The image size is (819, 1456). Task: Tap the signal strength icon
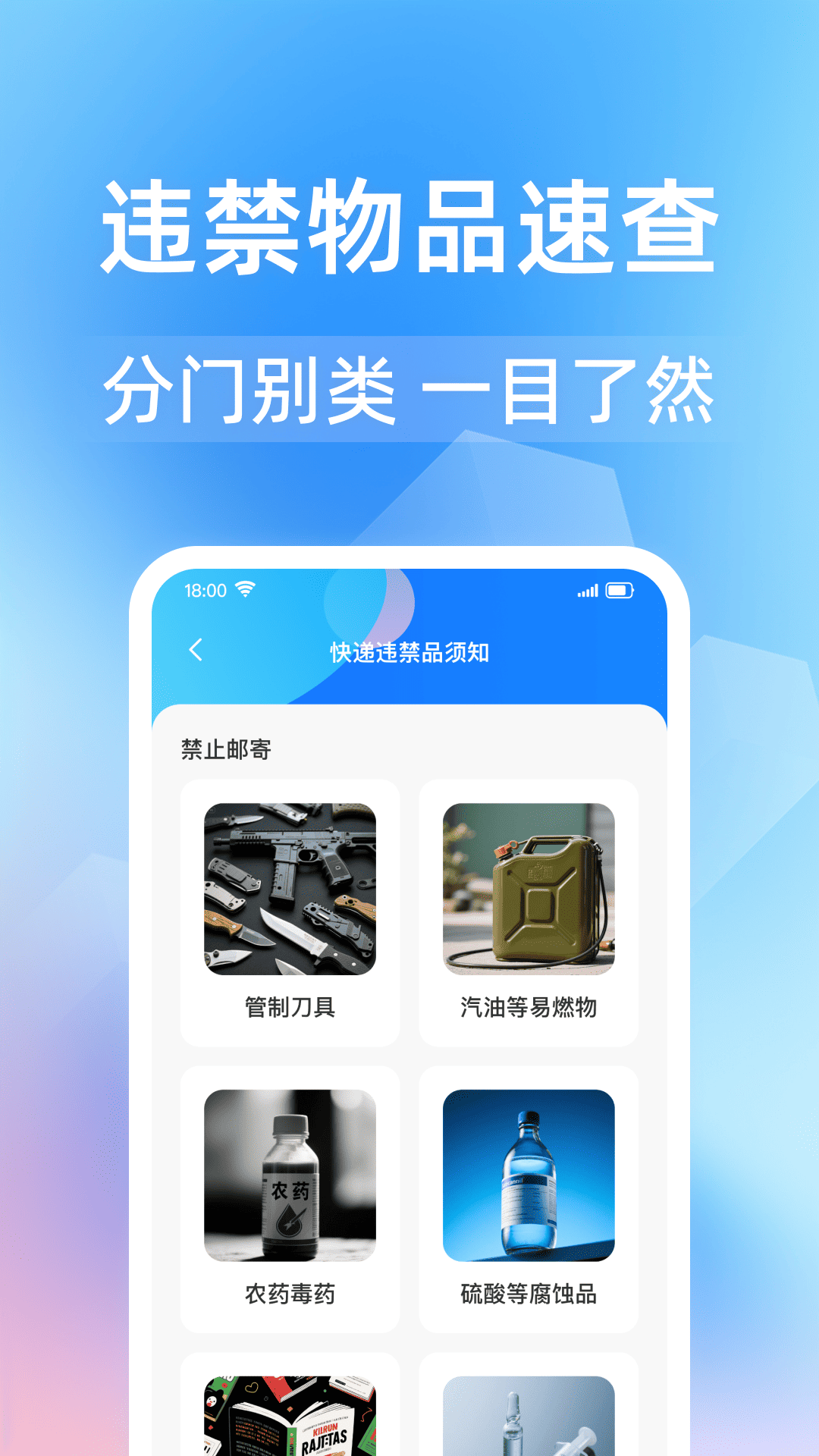tap(588, 588)
